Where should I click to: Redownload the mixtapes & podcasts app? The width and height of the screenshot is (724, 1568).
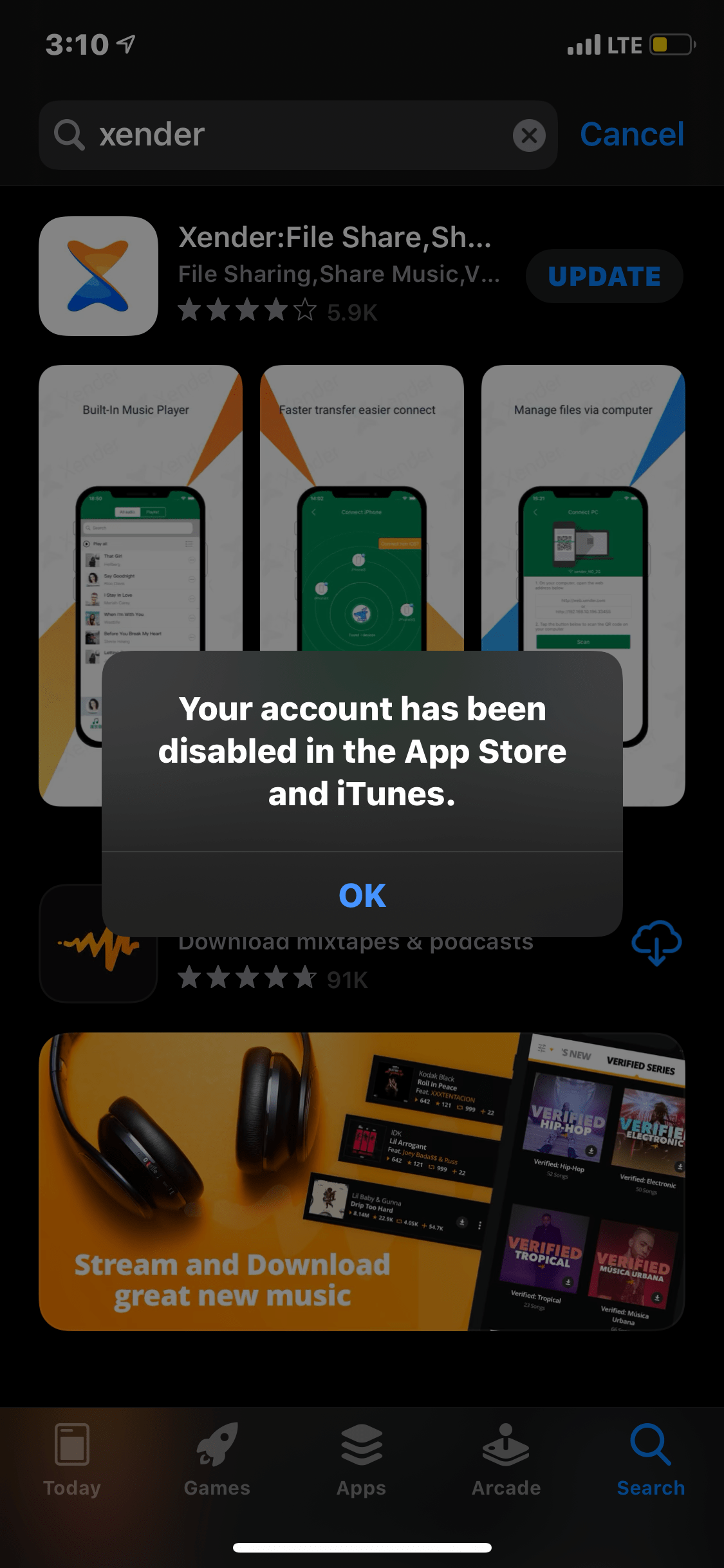point(656,943)
